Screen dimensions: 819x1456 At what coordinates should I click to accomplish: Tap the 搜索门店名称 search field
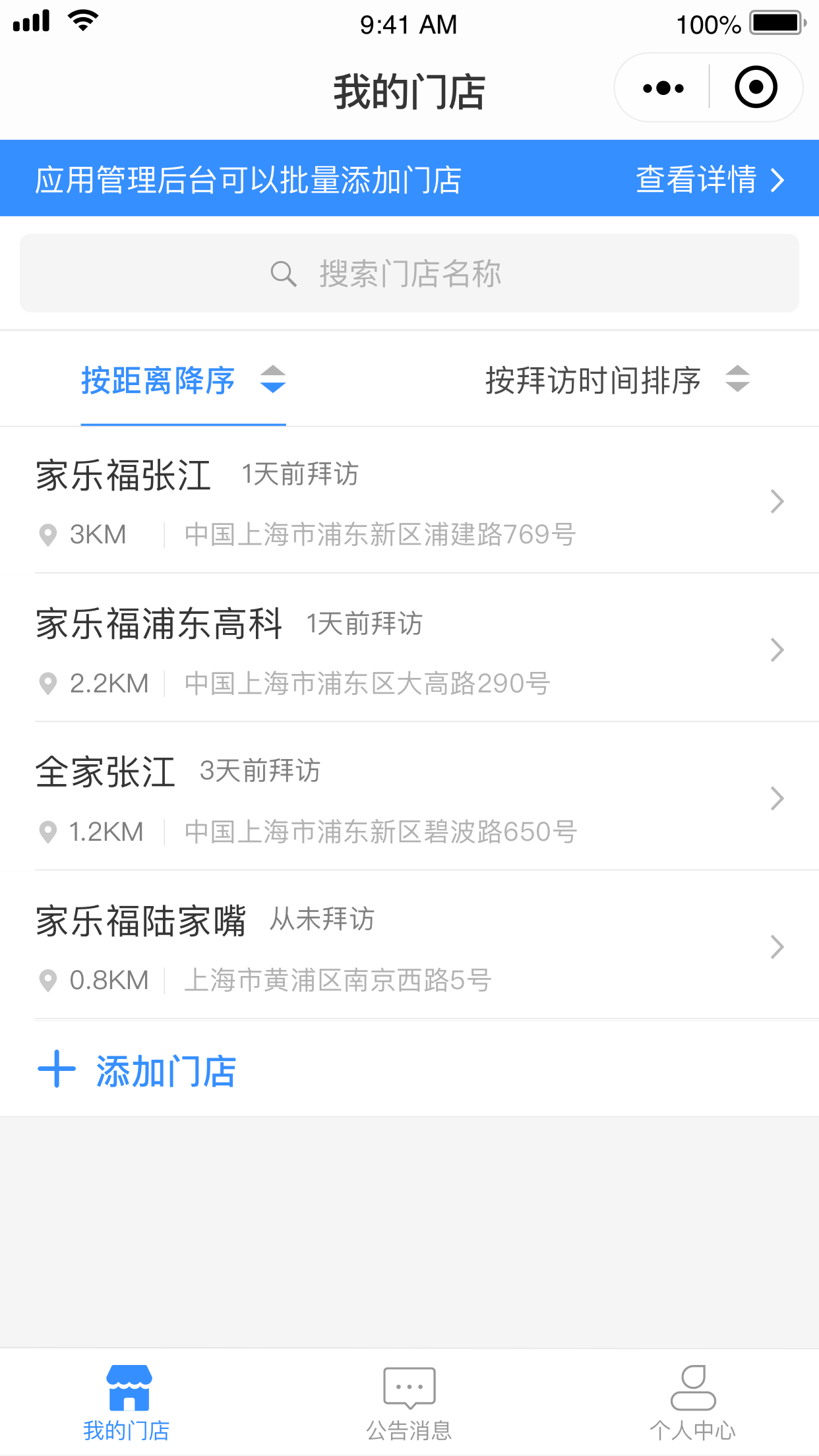[409, 273]
